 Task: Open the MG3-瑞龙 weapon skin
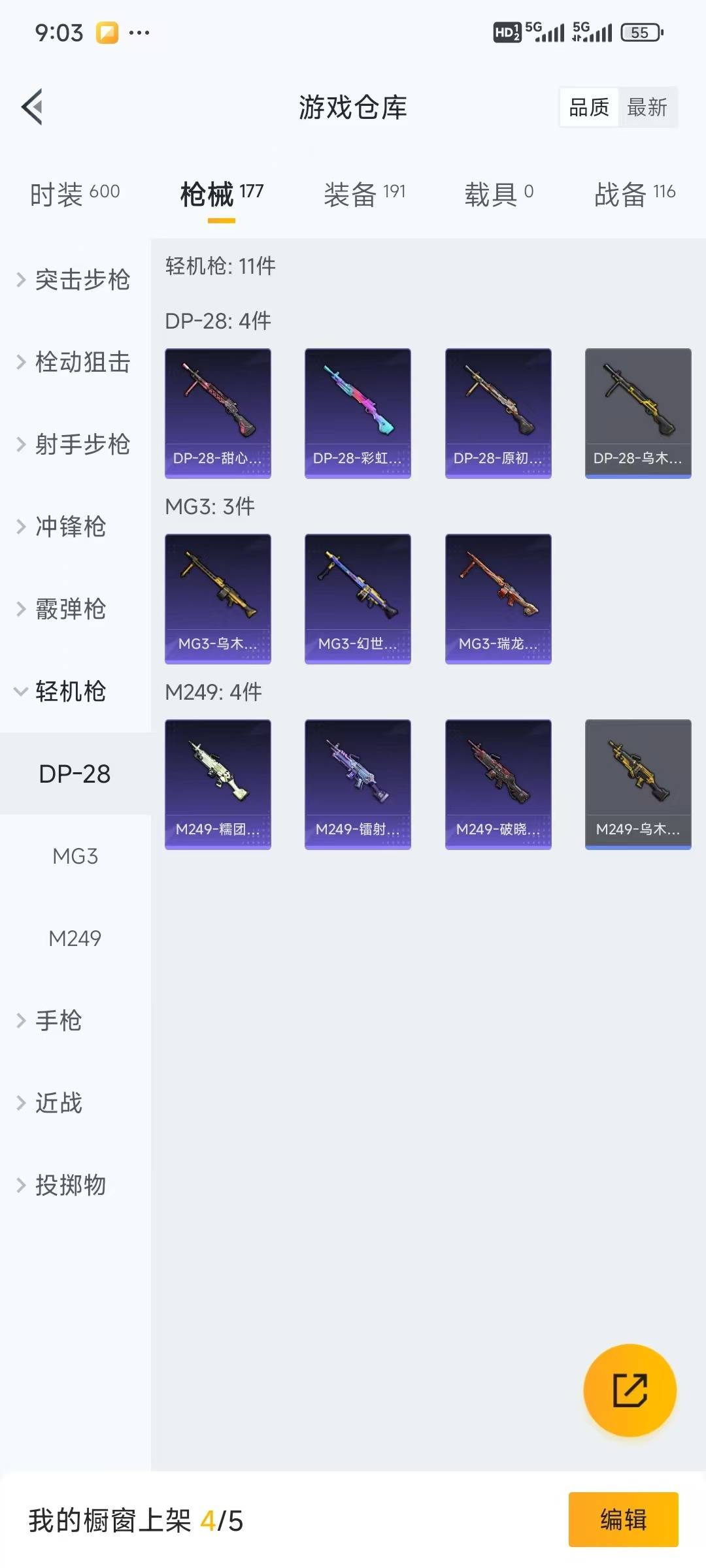tap(498, 598)
